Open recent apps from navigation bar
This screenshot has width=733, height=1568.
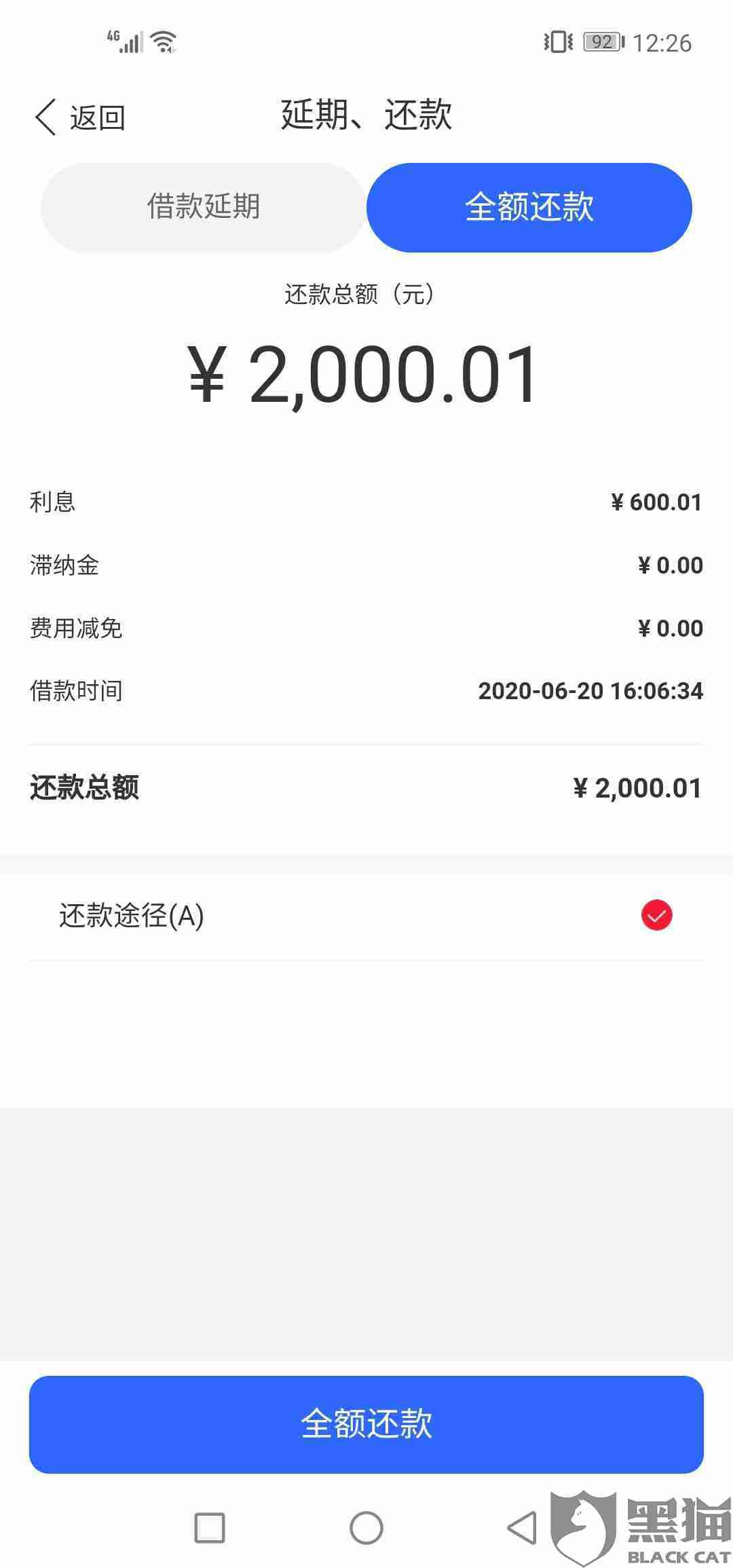point(209,1528)
